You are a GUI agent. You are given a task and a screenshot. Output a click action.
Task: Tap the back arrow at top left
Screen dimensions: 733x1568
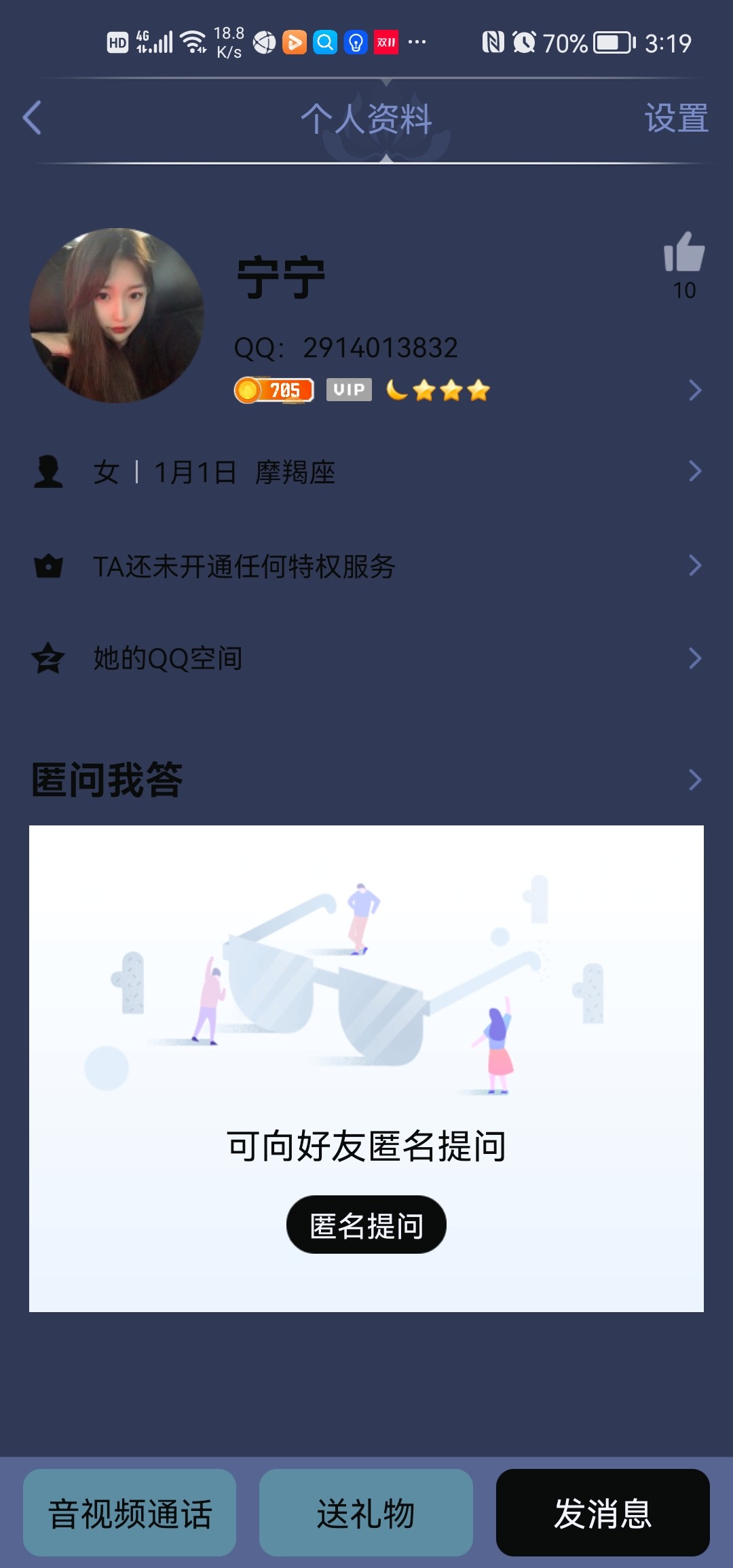click(32, 117)
